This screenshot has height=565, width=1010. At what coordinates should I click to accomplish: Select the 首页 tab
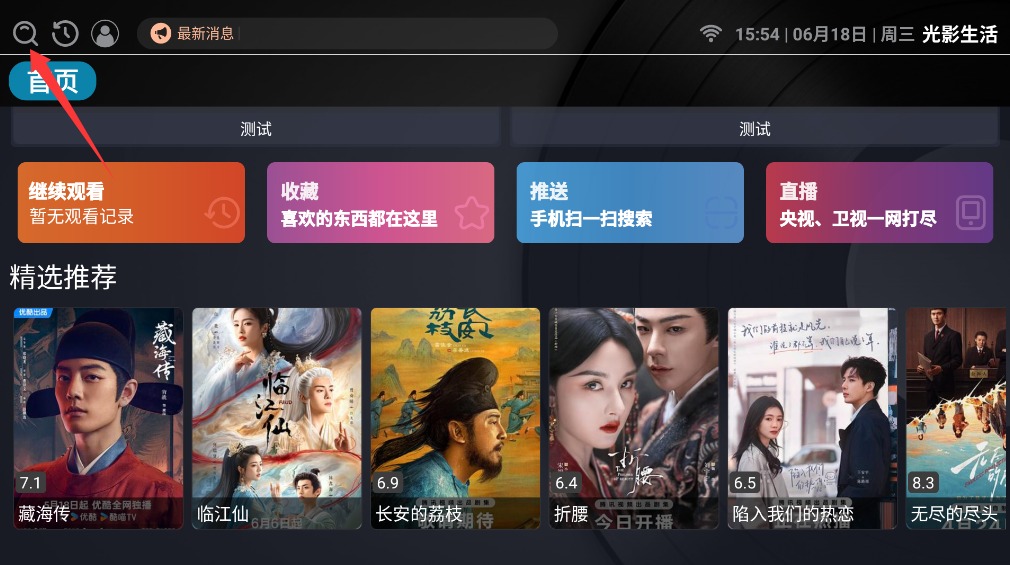[52, 82]
